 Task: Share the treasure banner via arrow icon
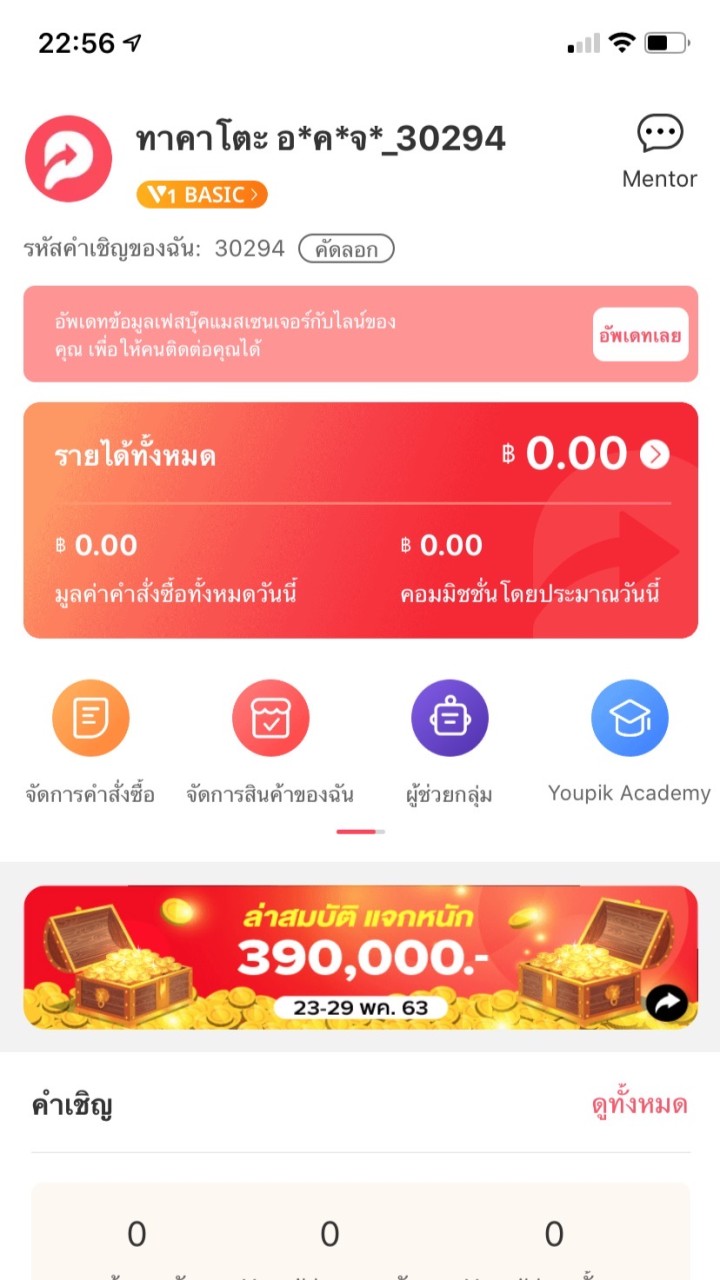[x=666, y=1002]
